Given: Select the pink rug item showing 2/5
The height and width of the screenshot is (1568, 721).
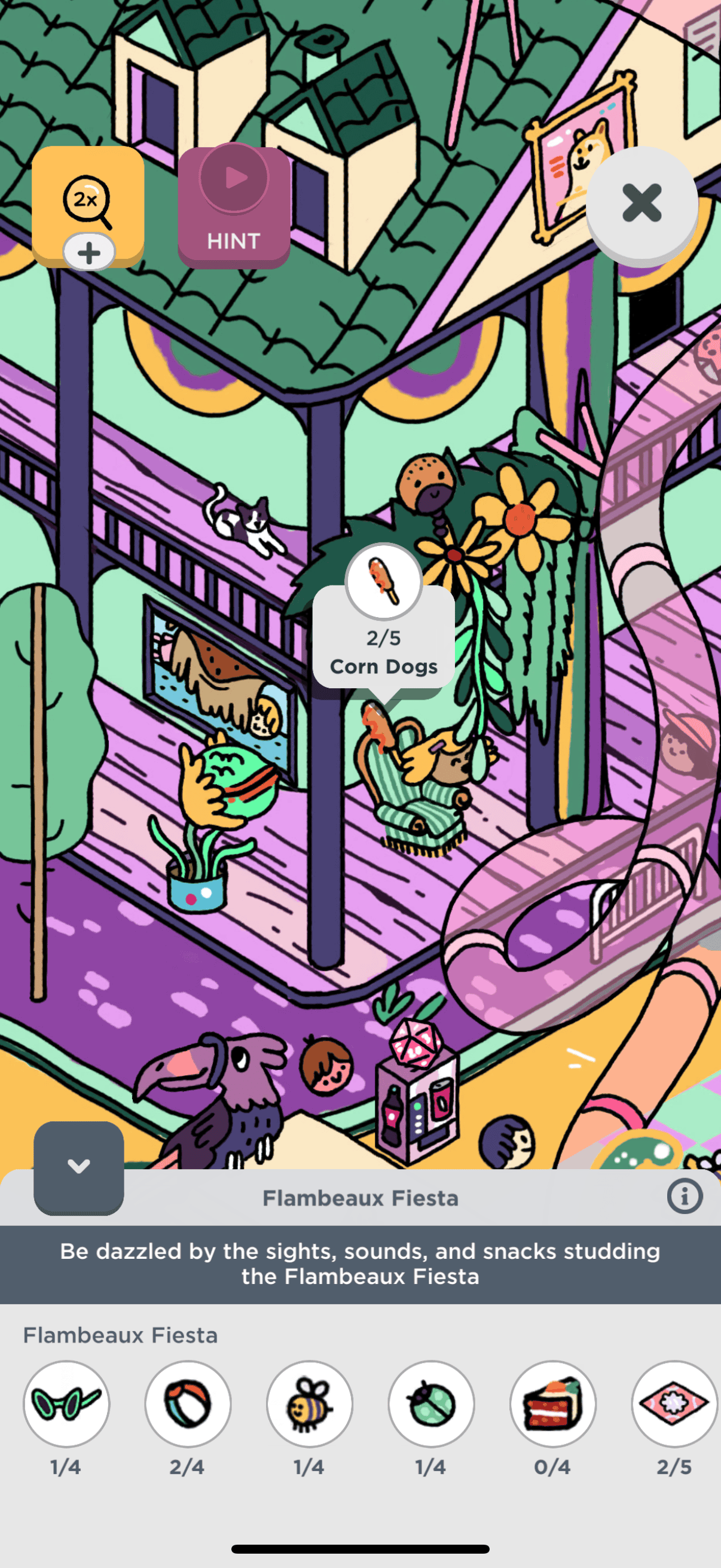Looking at the screenshot, I should pyautogui.click(x=674, y=1404).
